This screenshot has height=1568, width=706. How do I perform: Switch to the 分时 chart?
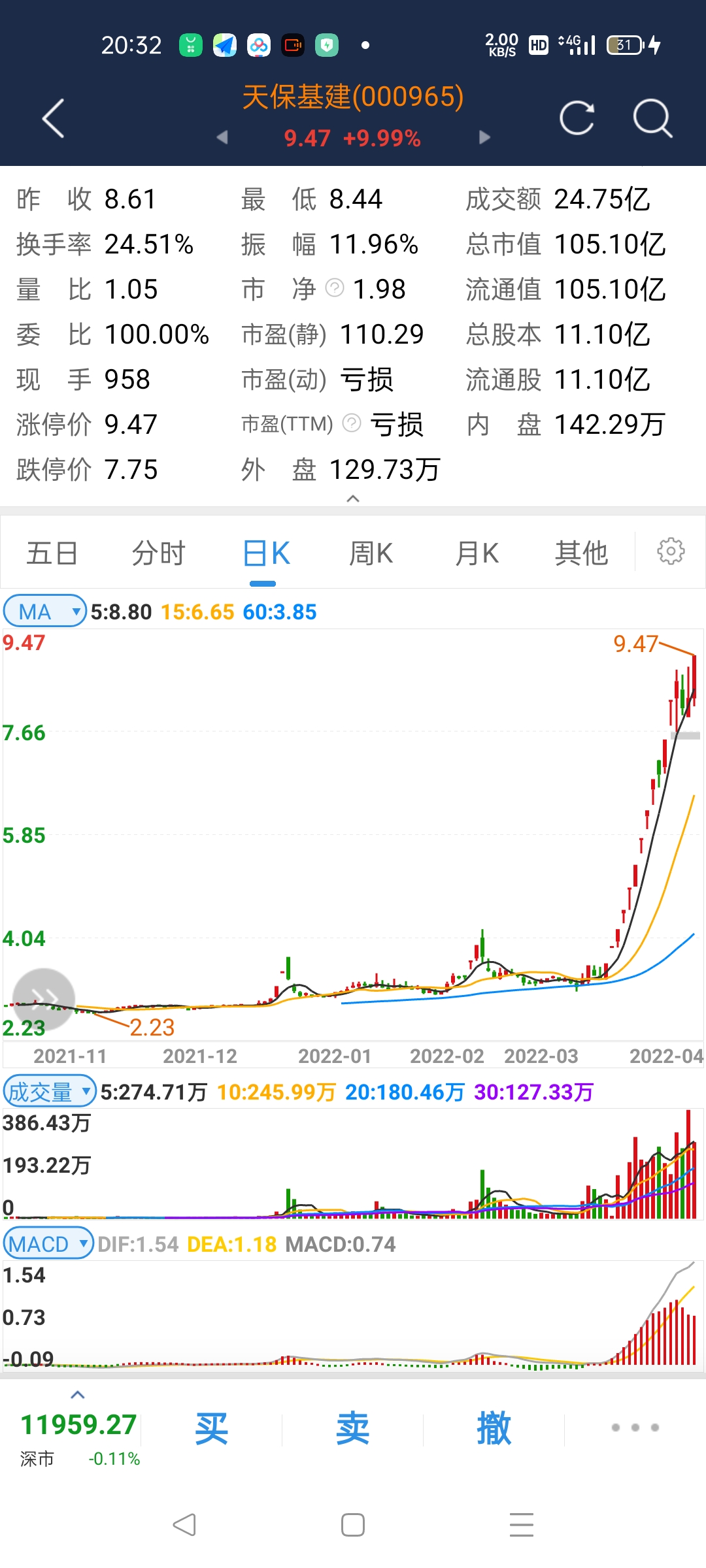click(158, 553)
